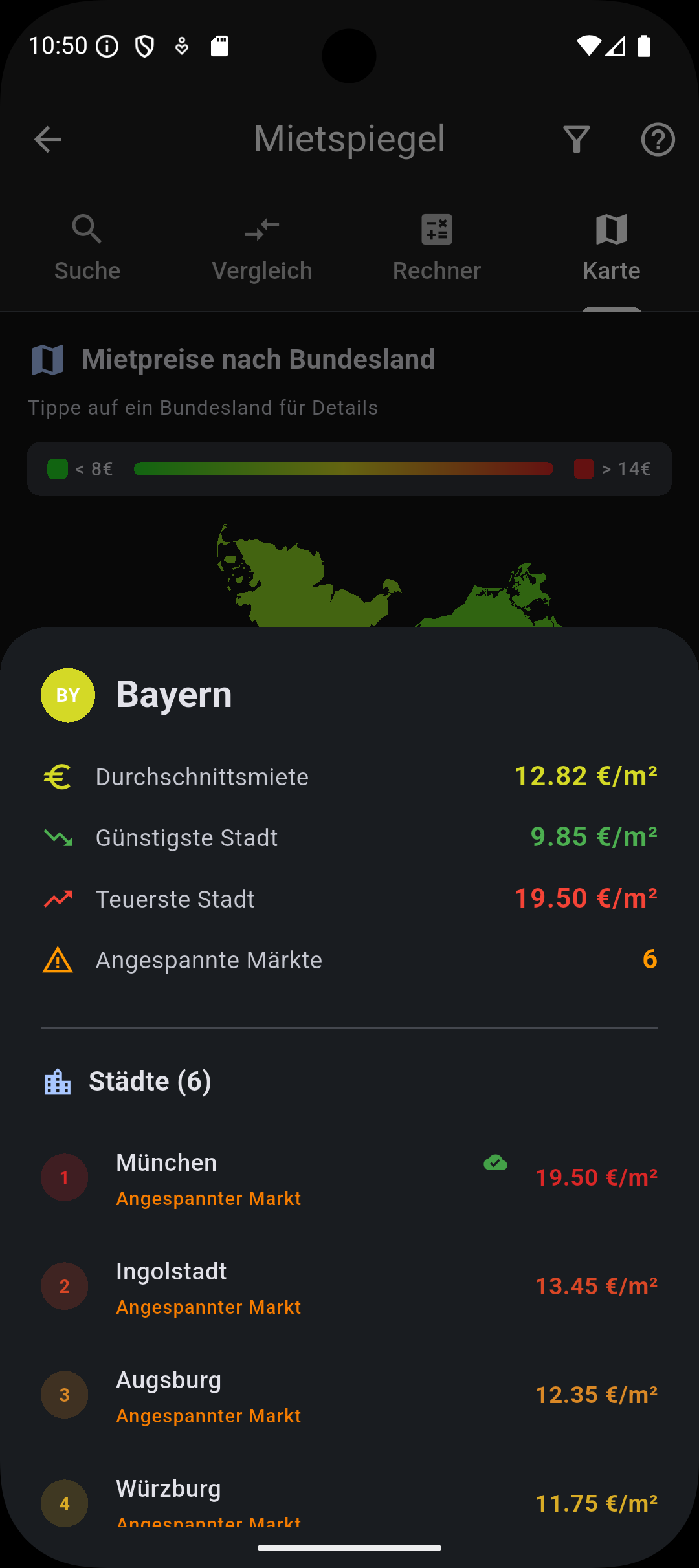Click the Euro icon next to Durchschnittsmiete

[x=58, y=776]
